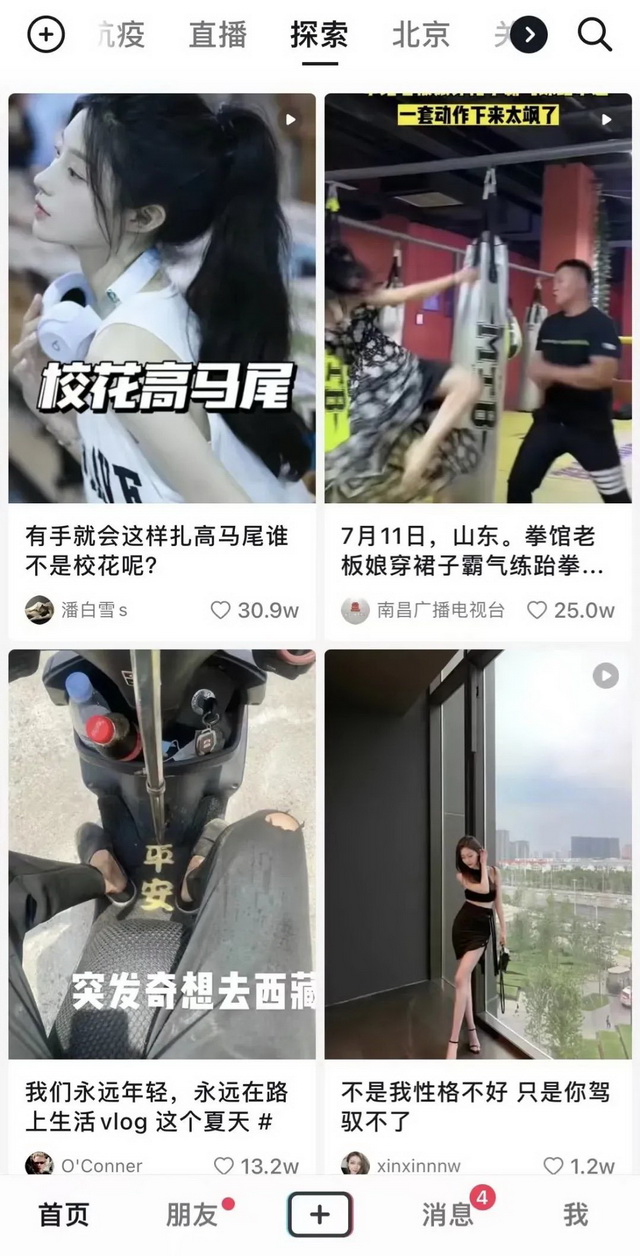Open 潘白雪s profile avatar
This screenshot has width=640, height=1256.
click(40, 610)
